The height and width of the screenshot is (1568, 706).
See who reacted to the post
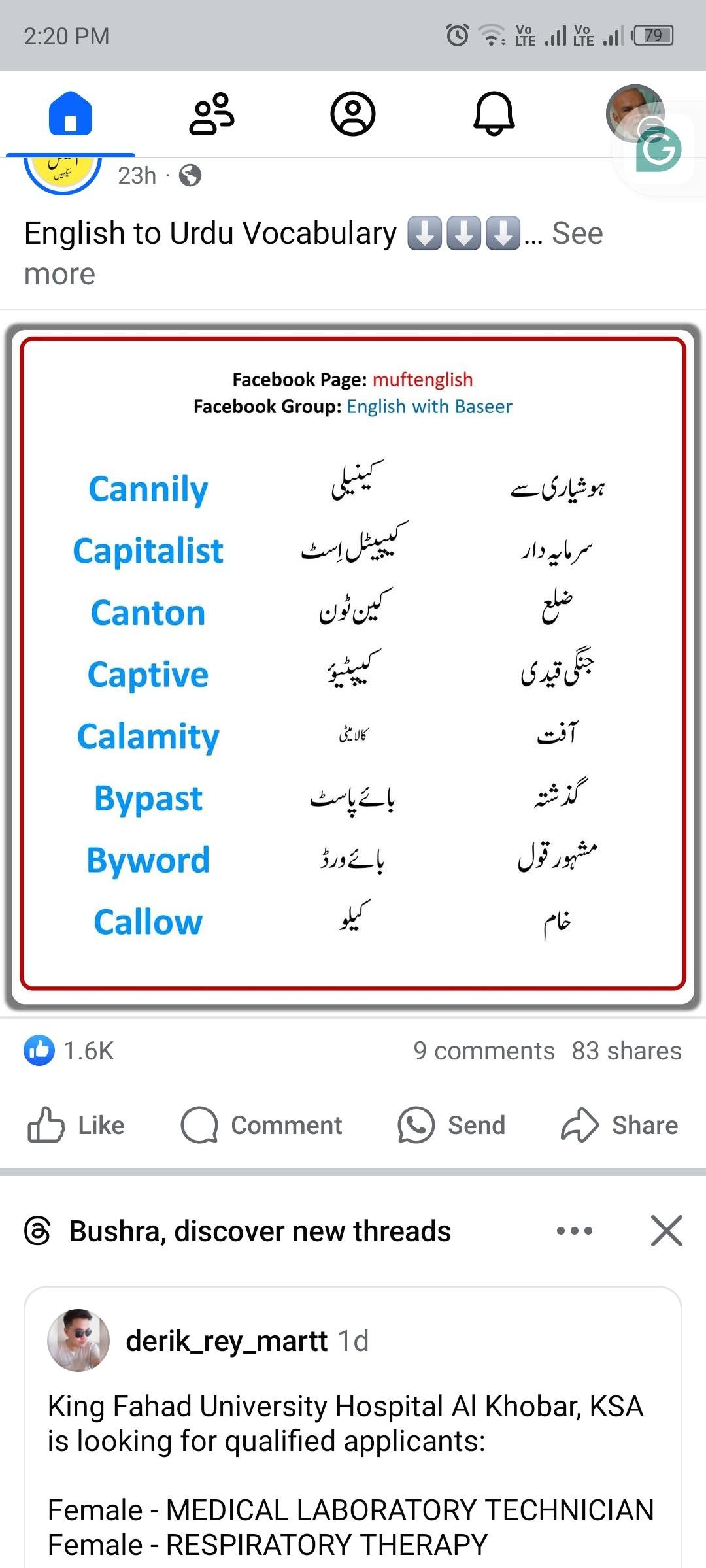[x=69, y=1051]
